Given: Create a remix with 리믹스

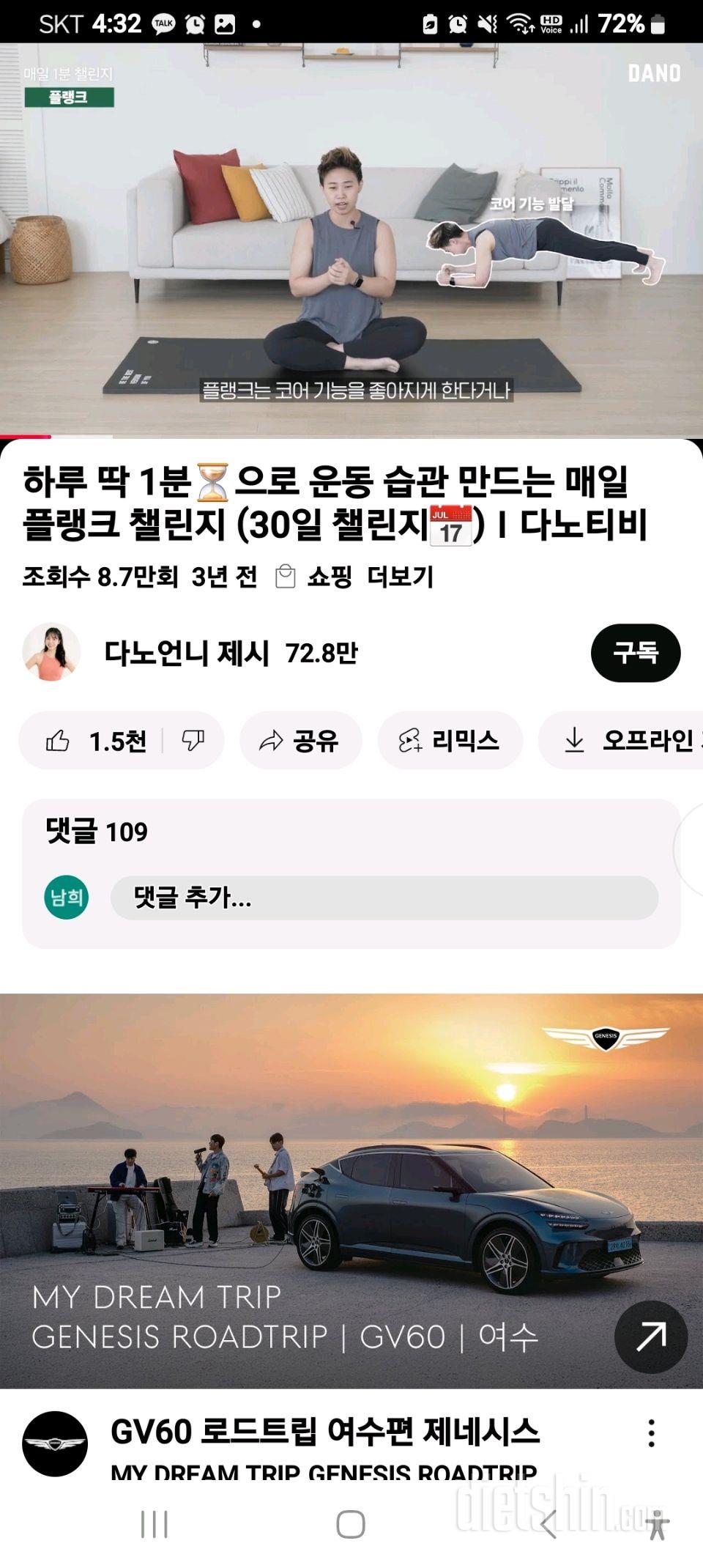Looking at the screenshot, I should [450, 741].
